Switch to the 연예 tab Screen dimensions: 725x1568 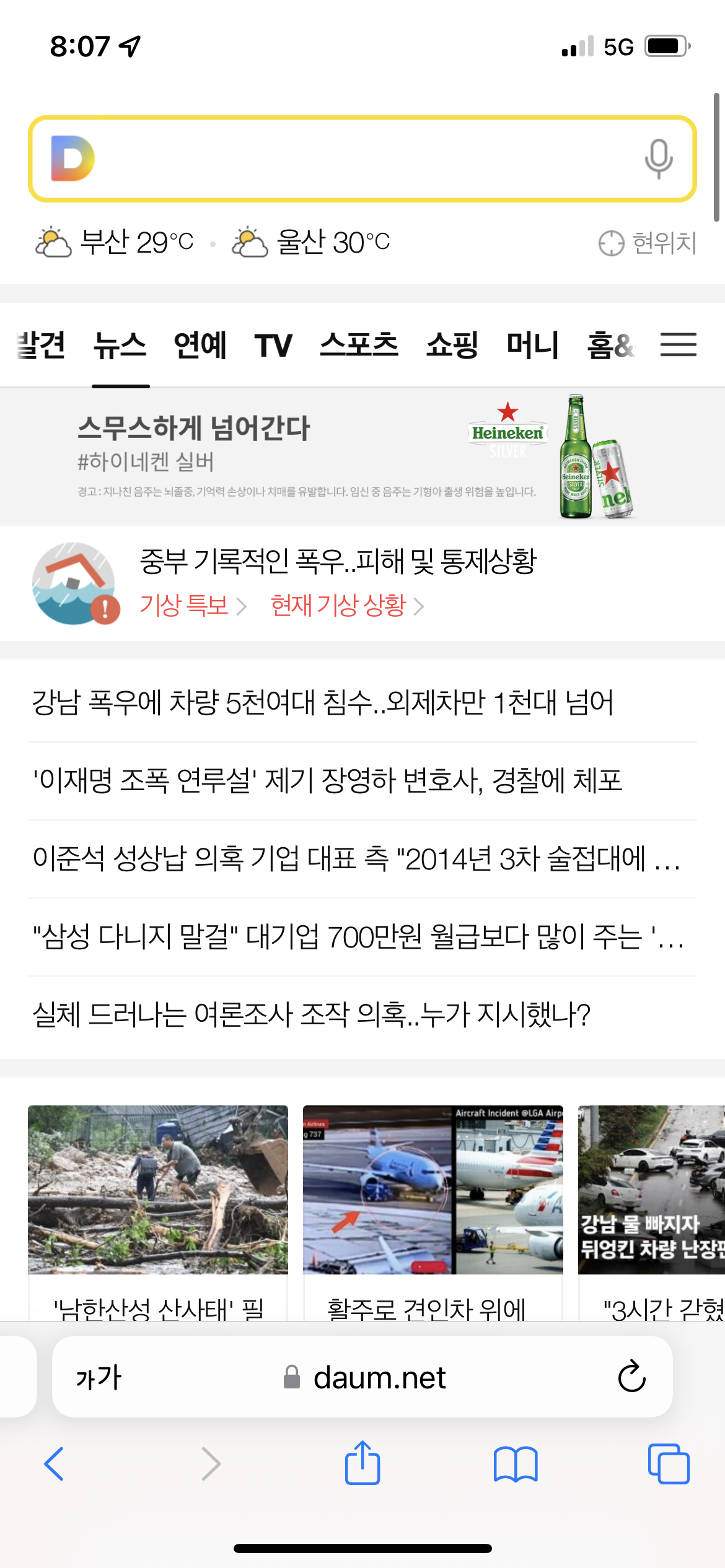coord(201,345)
